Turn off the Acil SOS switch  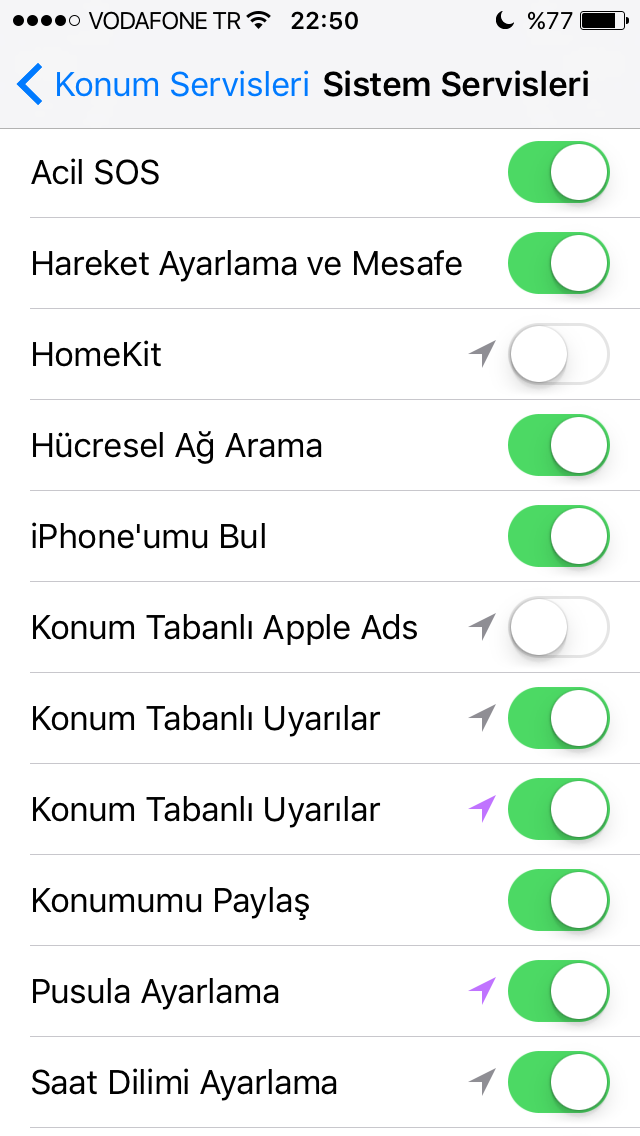tap(558, 173)
